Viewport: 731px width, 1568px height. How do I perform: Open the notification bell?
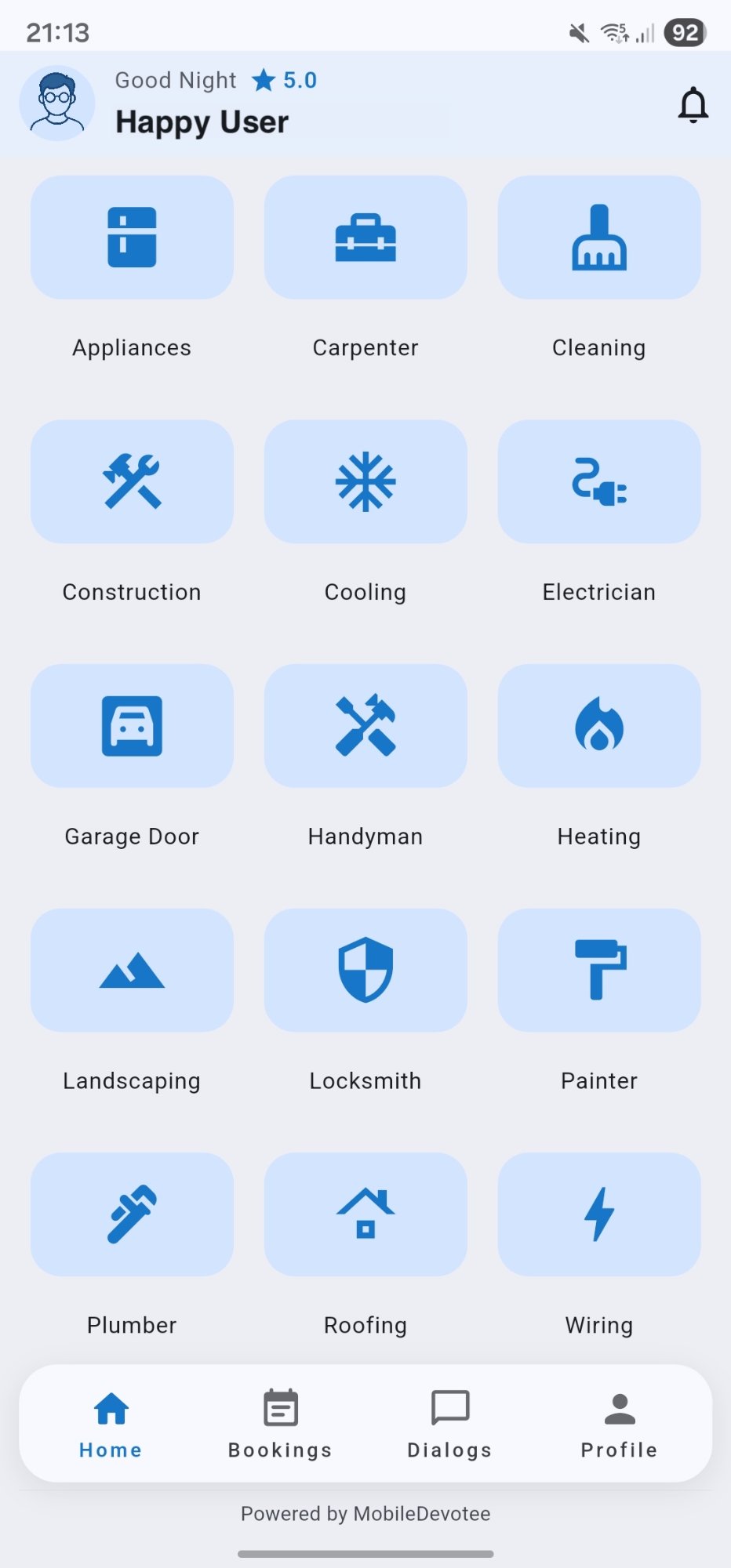pyautogui.click(x=693, y=105)
